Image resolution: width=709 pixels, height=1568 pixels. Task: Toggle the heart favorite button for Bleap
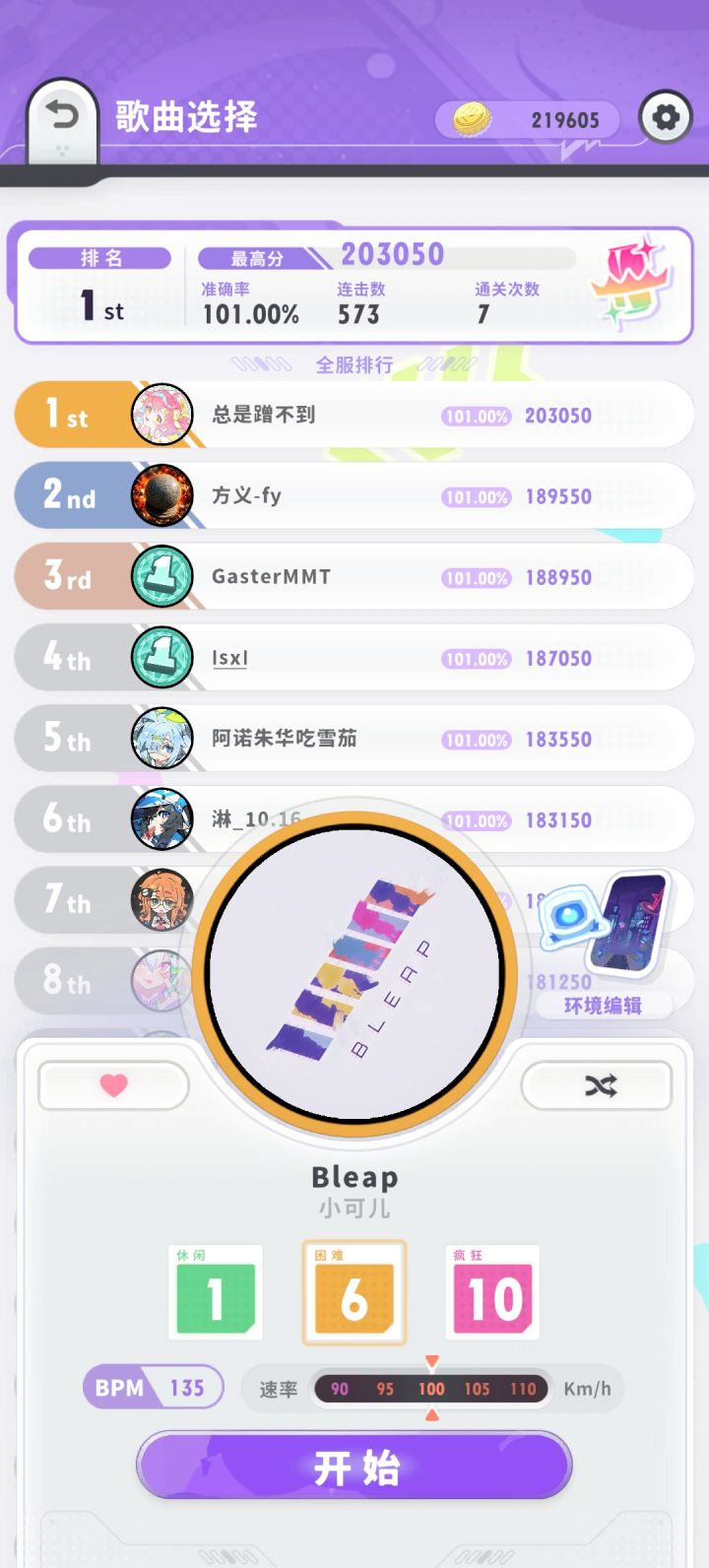pos(112,1084)
